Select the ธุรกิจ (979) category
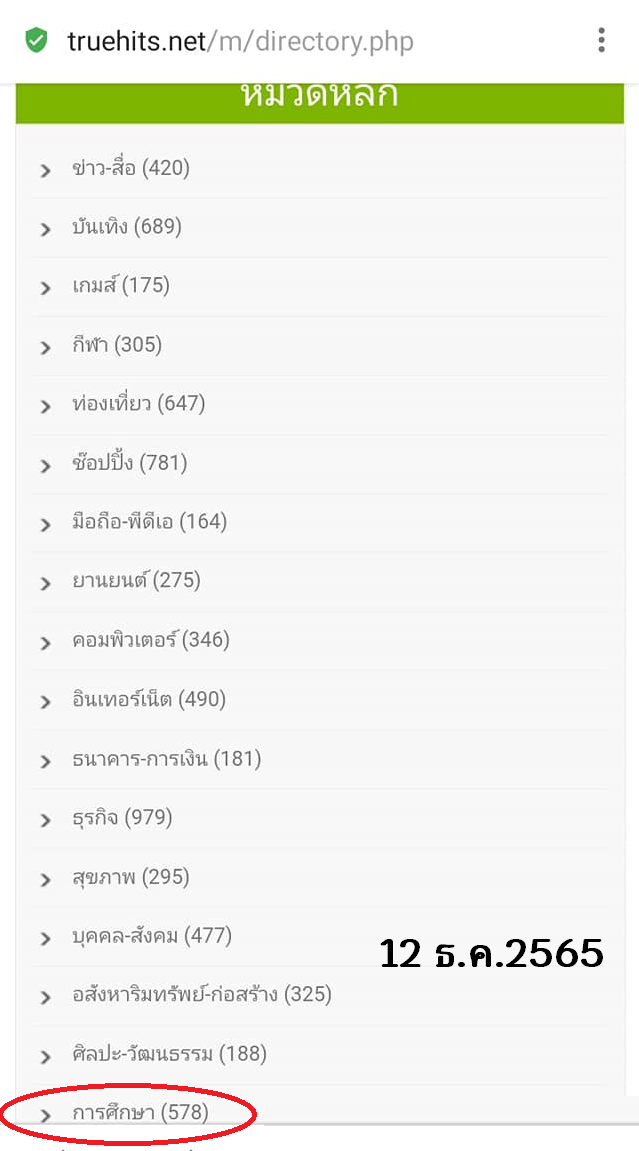Viewport: 639px width, 1151px height. coord(122,818)
